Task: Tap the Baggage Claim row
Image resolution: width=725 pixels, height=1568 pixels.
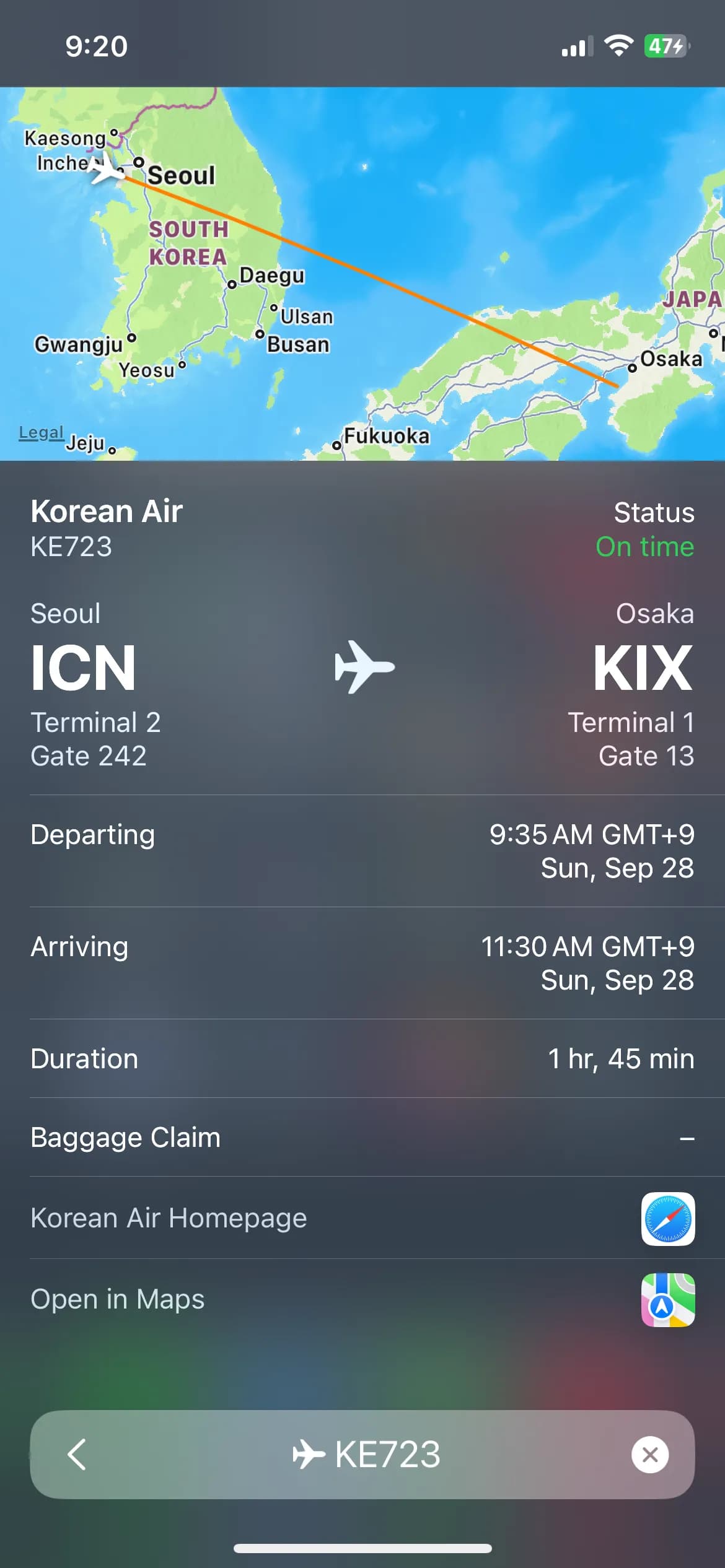Action: pos(362,1137)
